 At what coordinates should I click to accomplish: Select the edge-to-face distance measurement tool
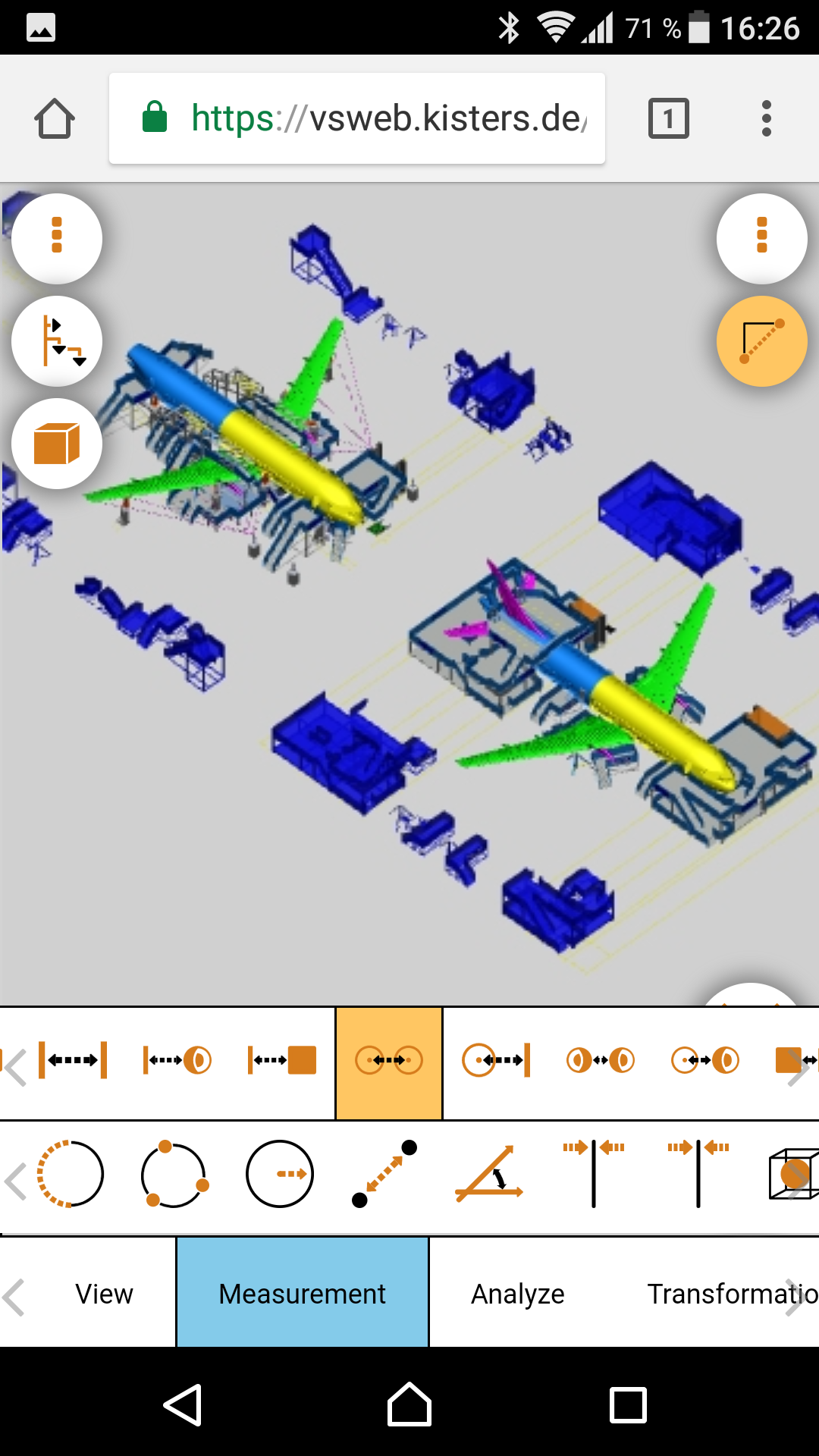[x=282, y=1060]
